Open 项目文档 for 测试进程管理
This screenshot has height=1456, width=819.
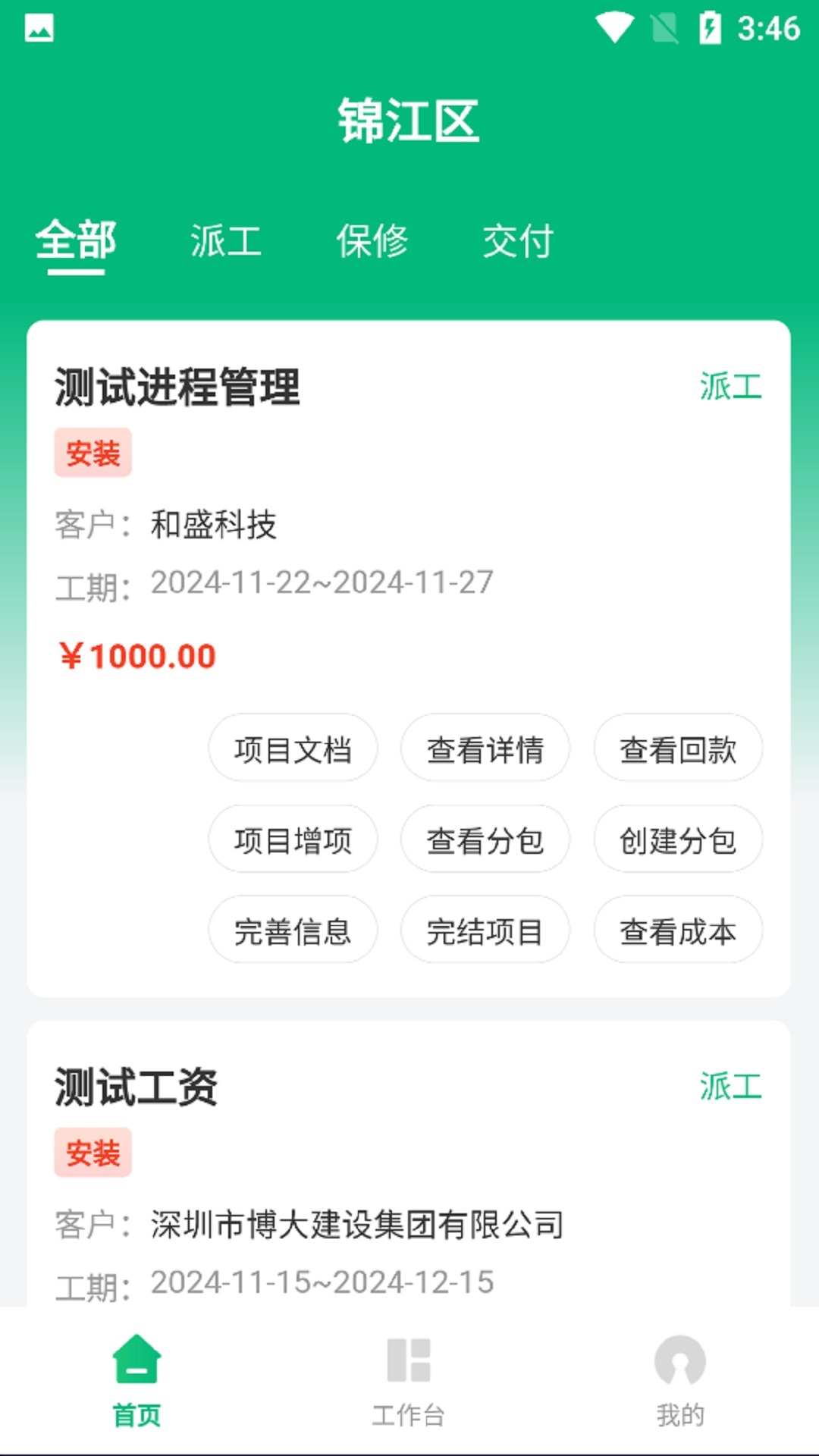[293, 749]
